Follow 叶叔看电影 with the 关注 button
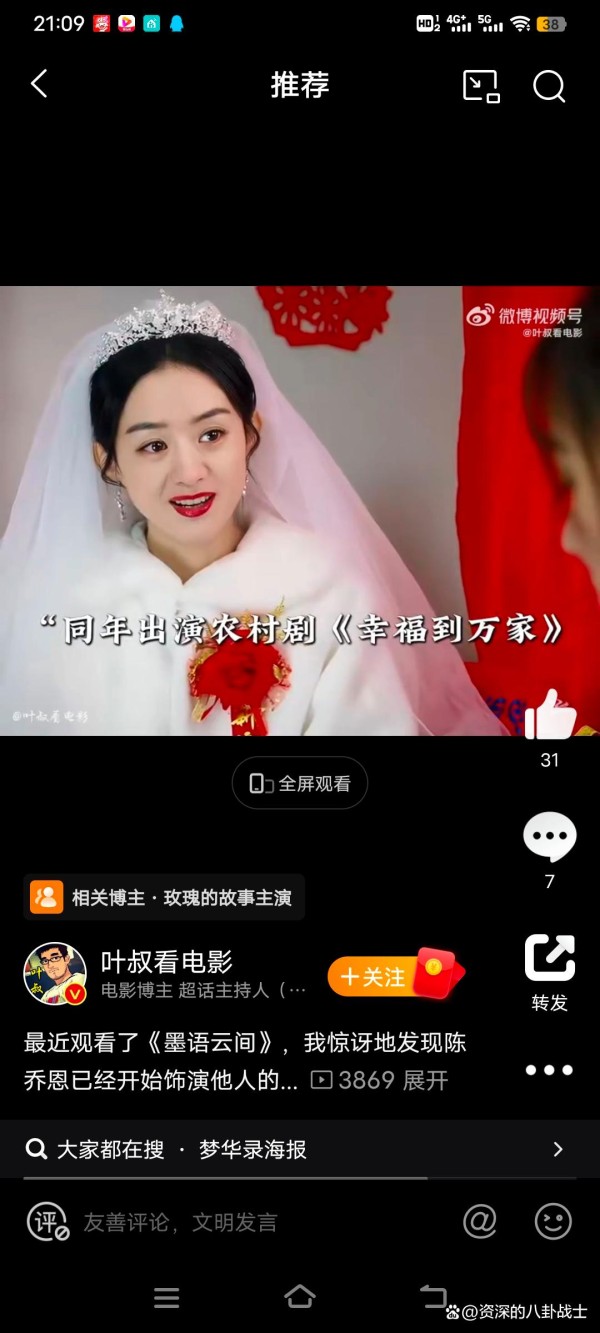Image resolution: width=600 pixels, height=1333 pixels. point(373,976)
